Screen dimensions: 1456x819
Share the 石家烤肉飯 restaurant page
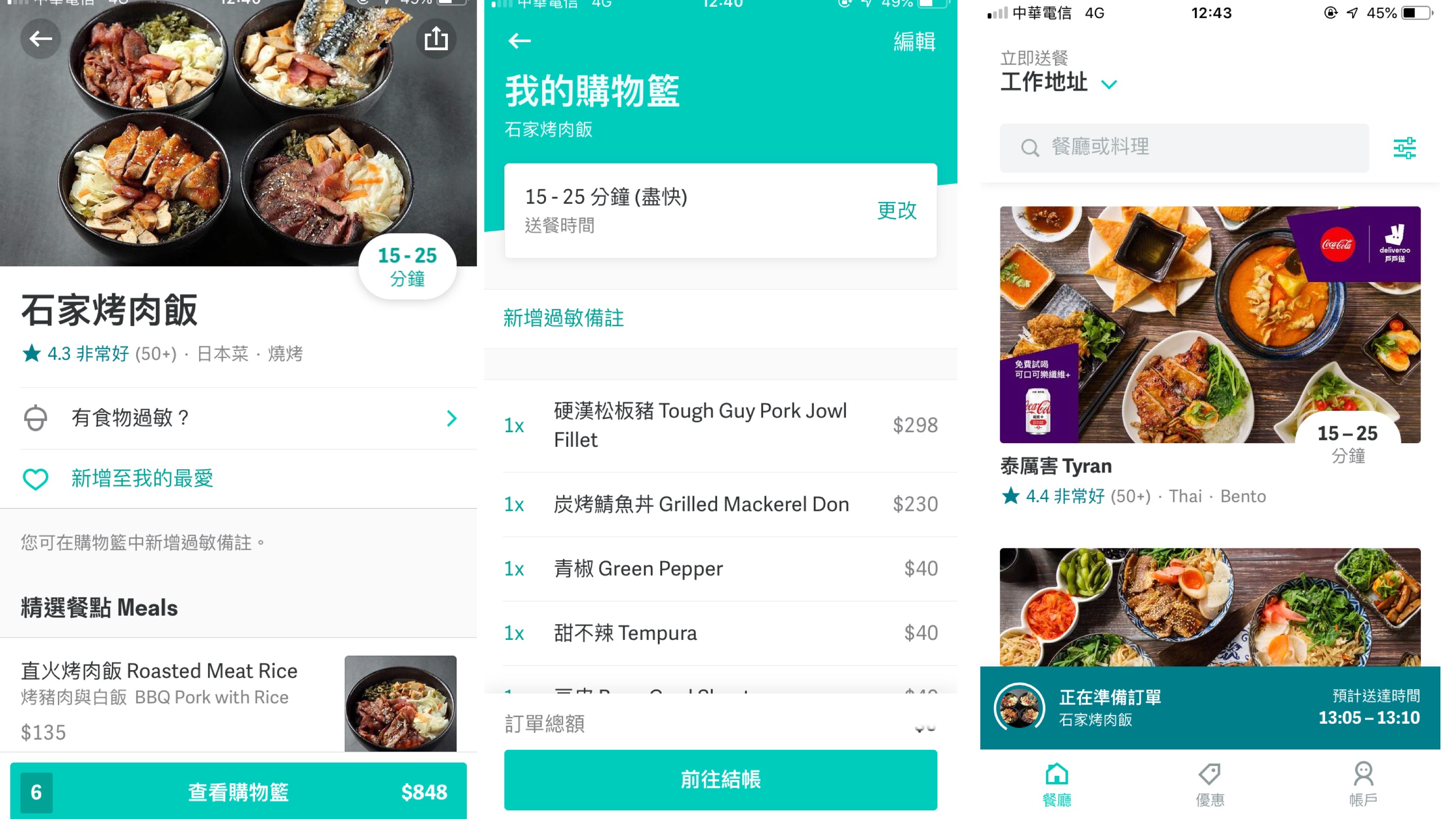click(x=436, y=39)
